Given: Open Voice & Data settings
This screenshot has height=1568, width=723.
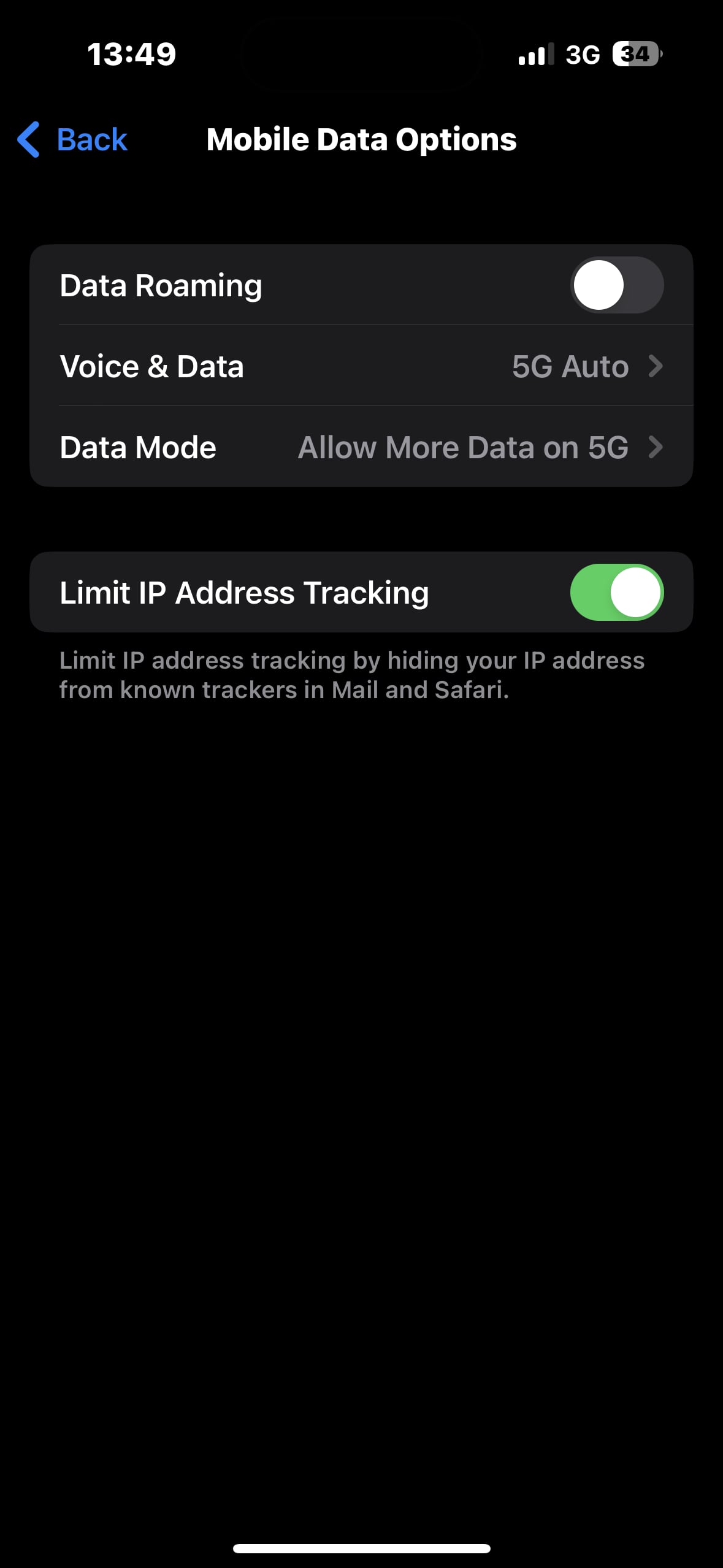Looking at the screenshot, I should point(361,366).
